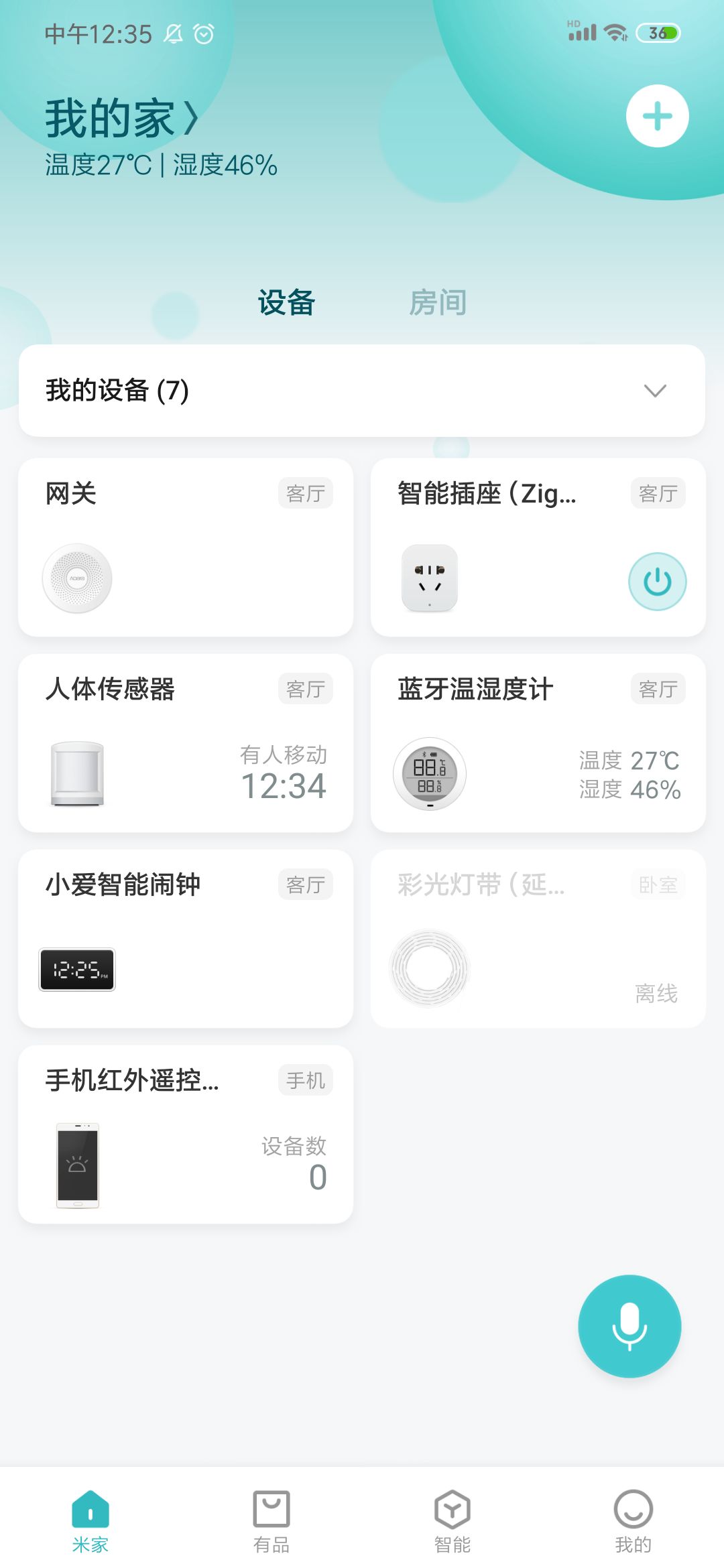
Task: Switch to the 房间 tab
Action: (438, 303)
